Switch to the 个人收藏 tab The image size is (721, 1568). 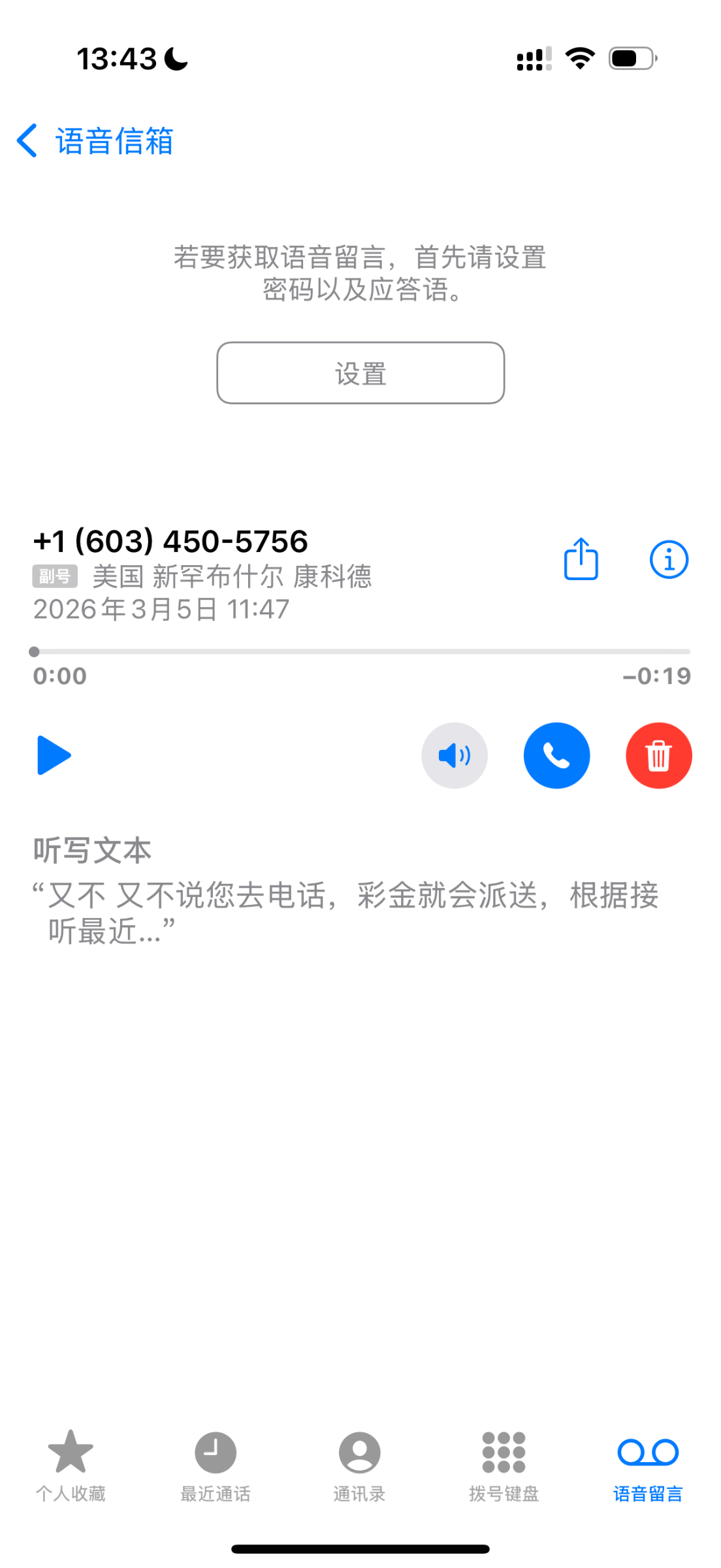click(71, 1463)
